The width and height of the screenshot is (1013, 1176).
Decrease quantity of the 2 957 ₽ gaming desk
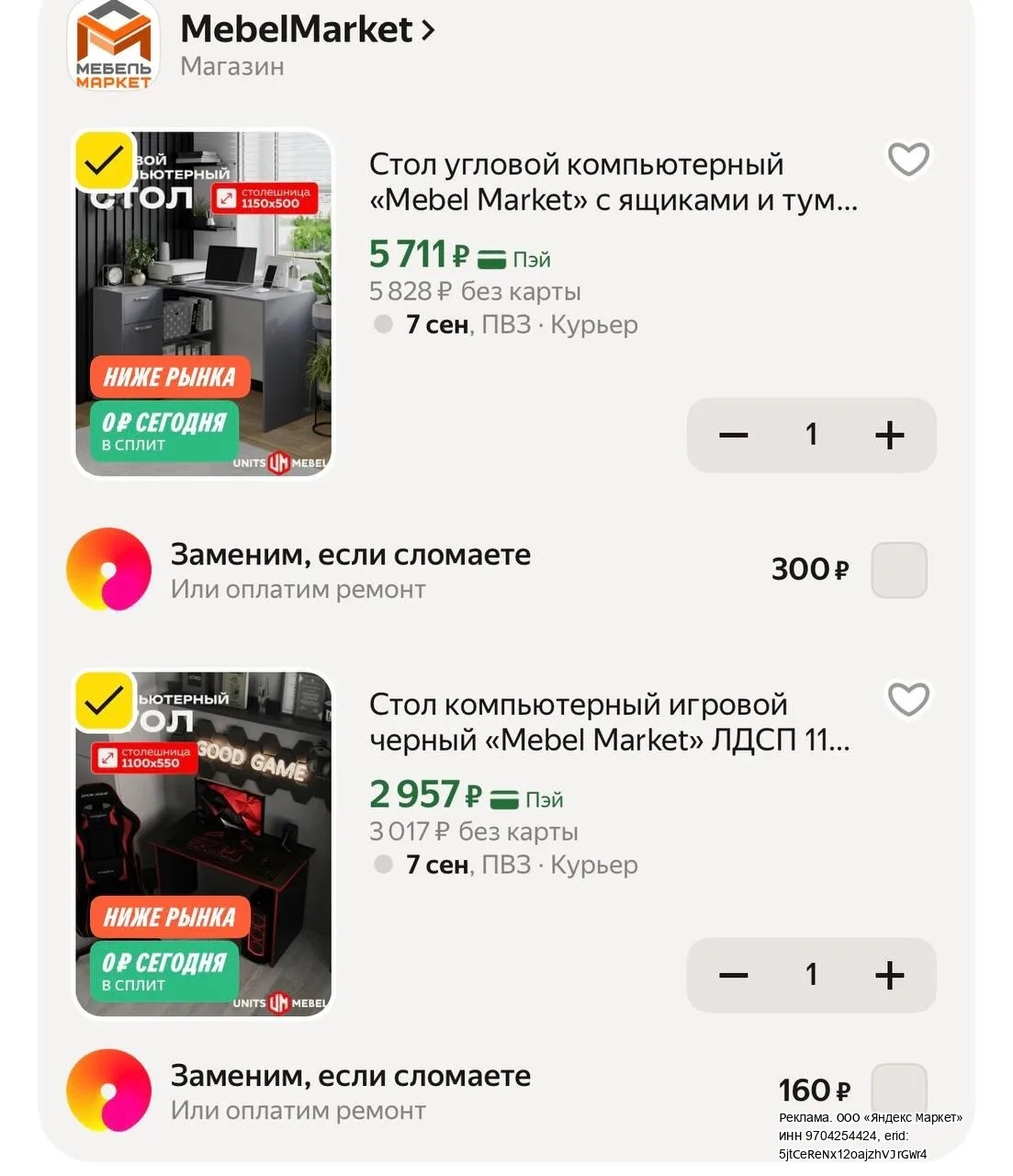pos(733,975)
